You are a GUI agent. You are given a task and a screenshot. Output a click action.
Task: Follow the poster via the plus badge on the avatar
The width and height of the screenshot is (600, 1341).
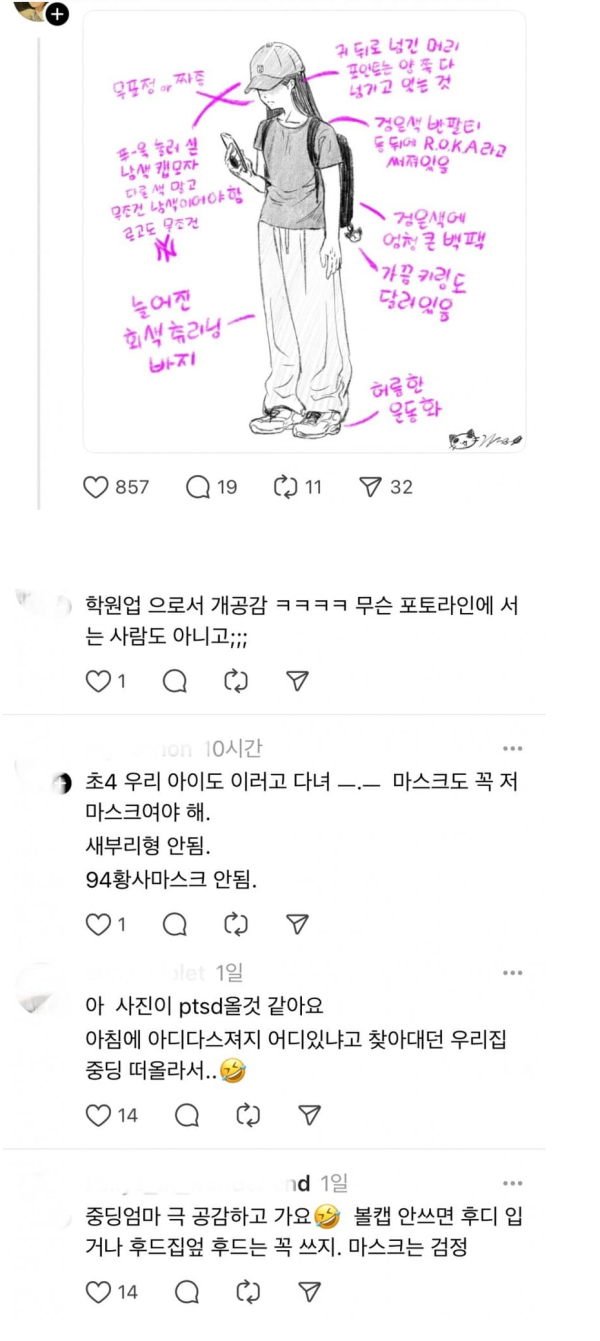[57, 14]
